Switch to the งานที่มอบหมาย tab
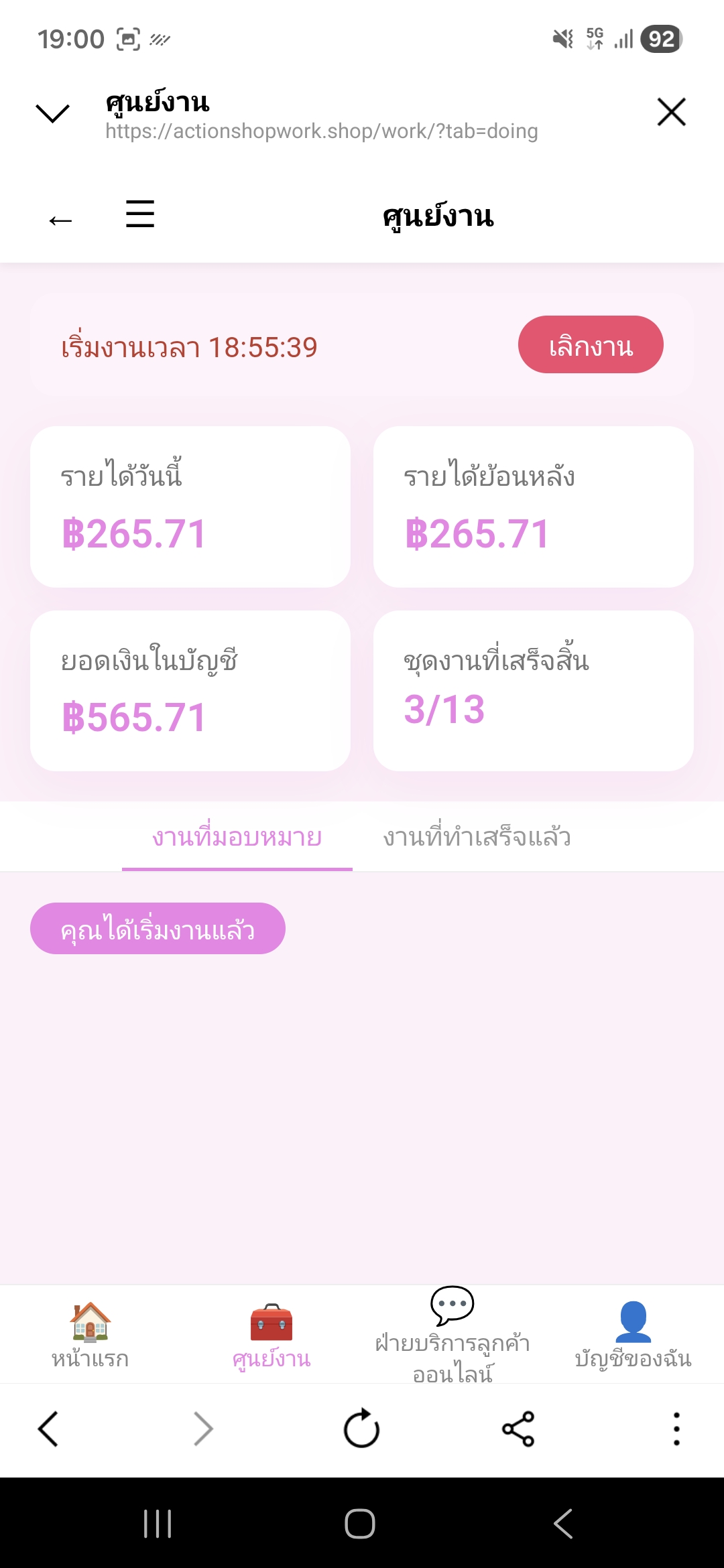Viewport: 724px width, 1568px height. click(237, 838)
